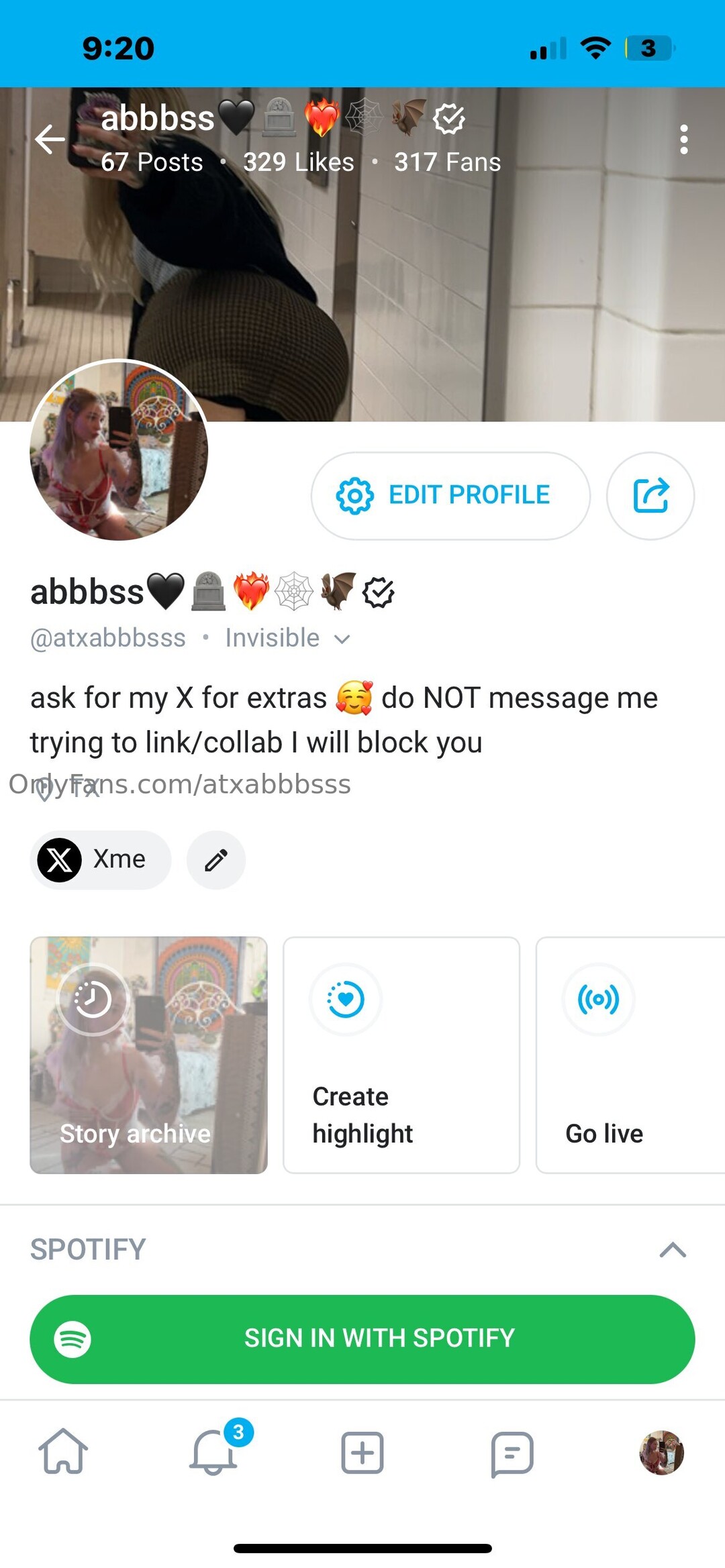
Task: Go to the Home tab
Action: click(63, 1452)
